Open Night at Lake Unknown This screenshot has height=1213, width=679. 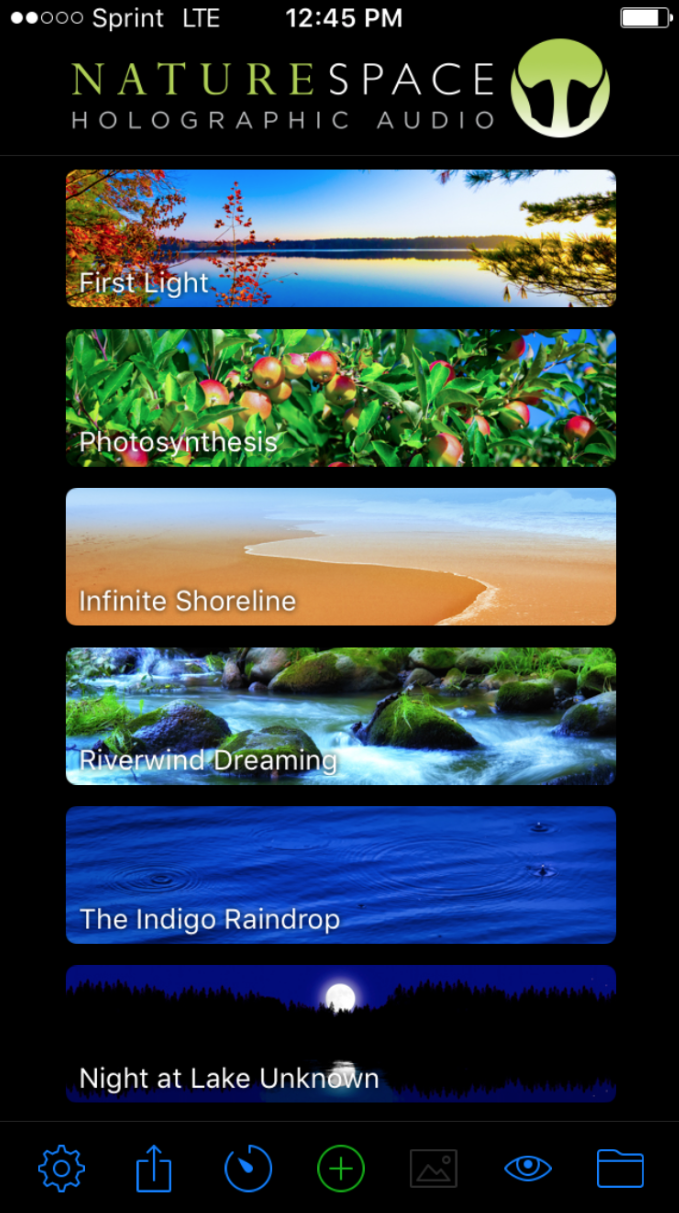[x=340, y=1034]
